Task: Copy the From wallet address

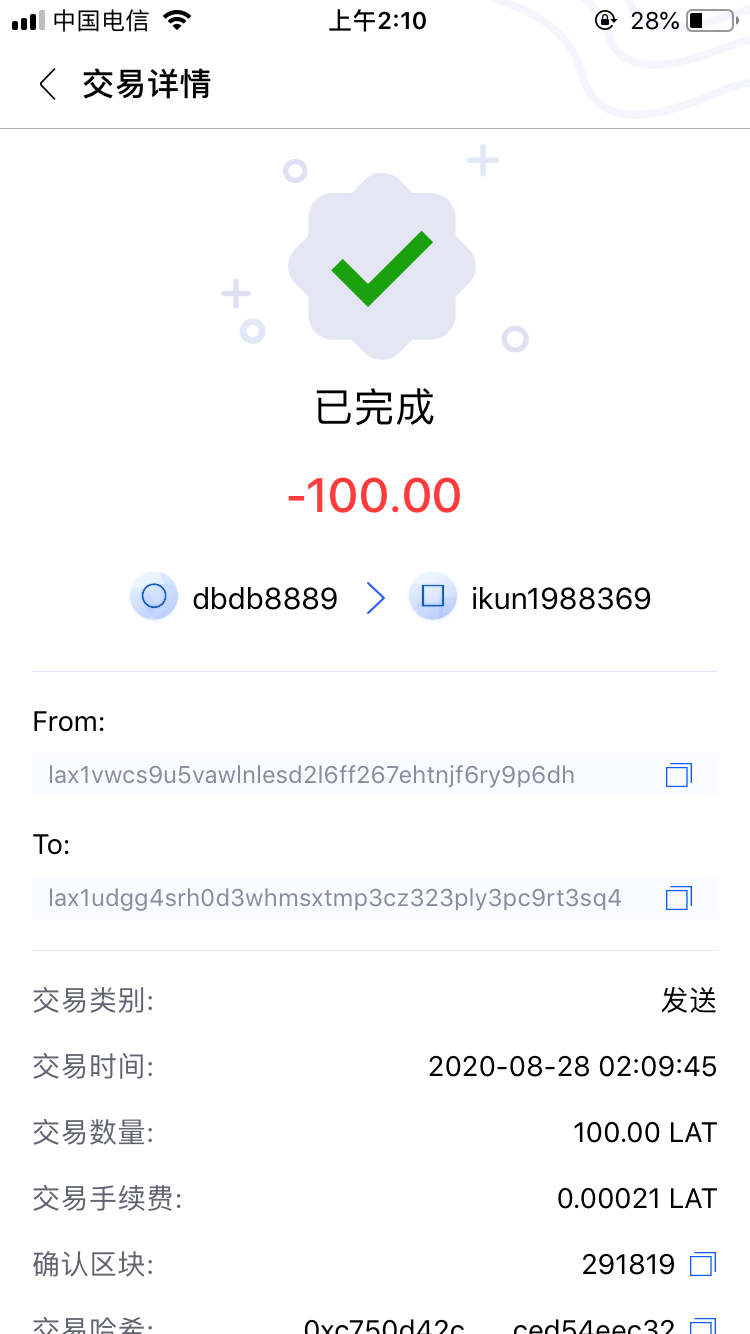Action: (679, 775)
